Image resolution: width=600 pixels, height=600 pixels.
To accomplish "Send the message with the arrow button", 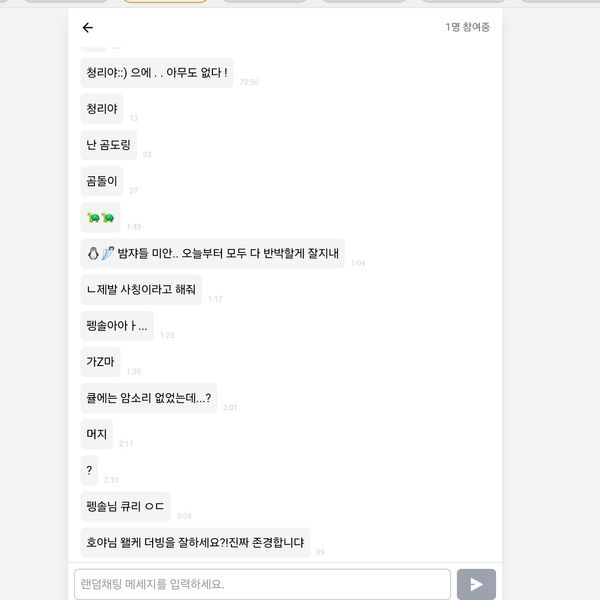I will click(x=476, y=584).
